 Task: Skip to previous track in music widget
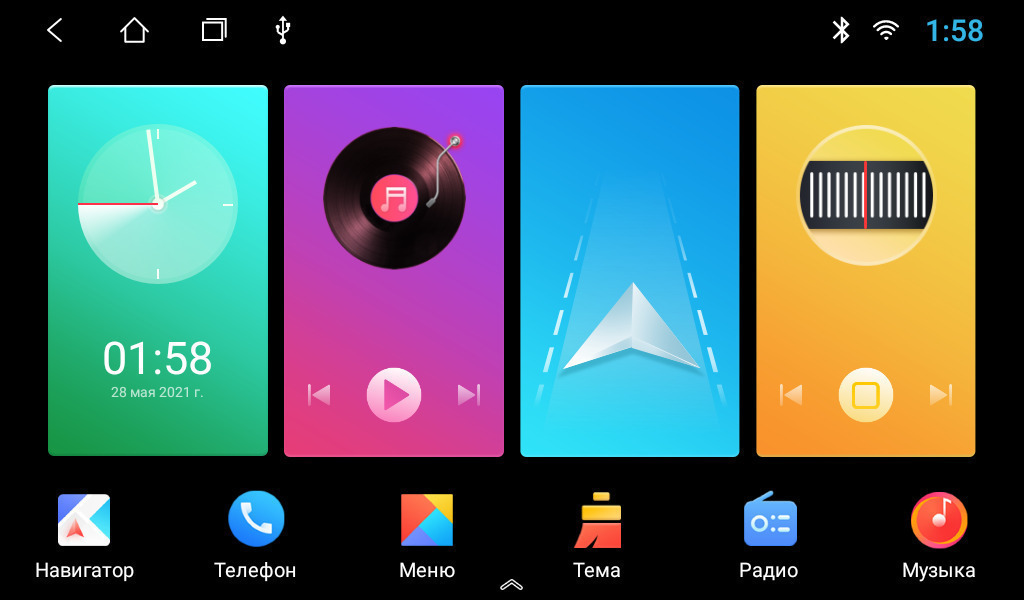pyautogui.click(x=319, y=395)
